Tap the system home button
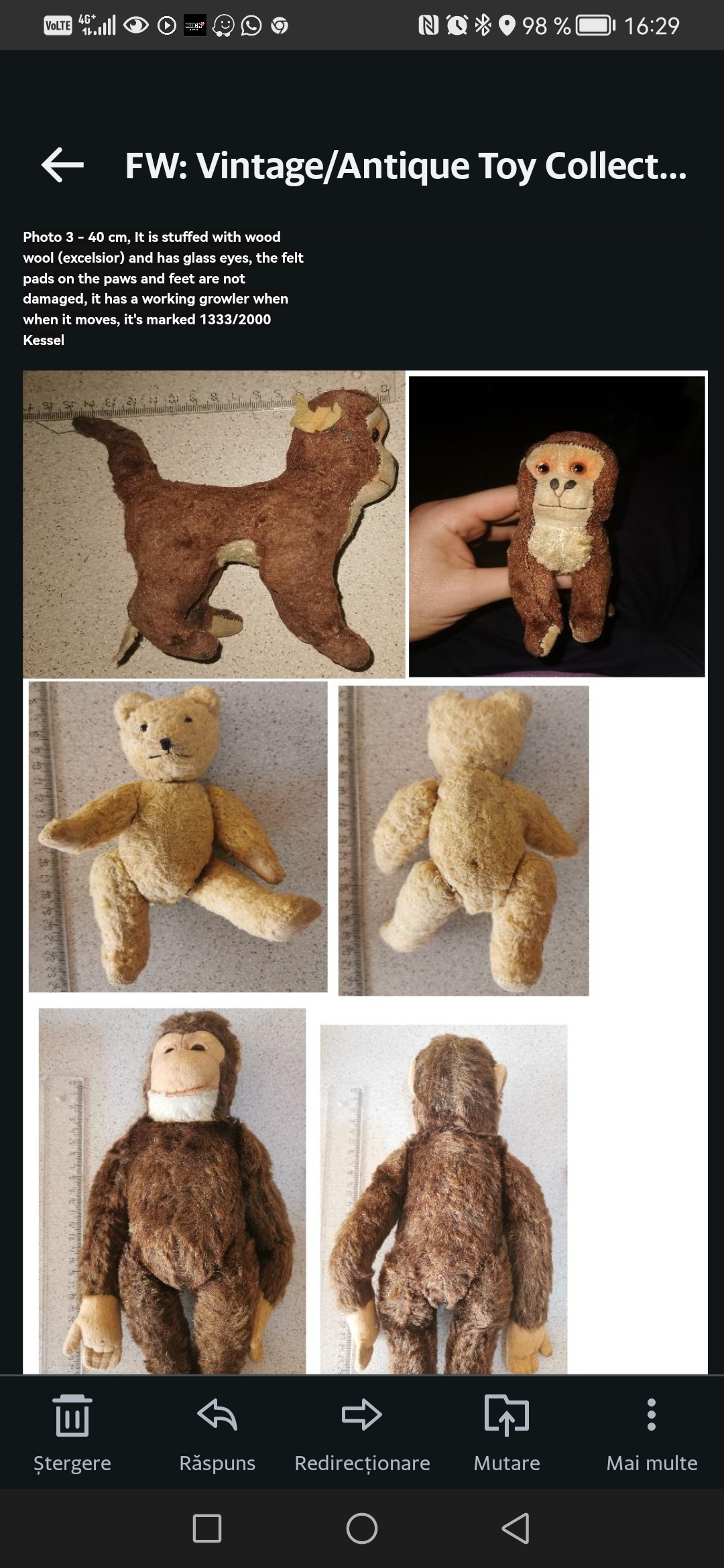This screenshot has width=724, height=1568. click(x=362, y=1528)
